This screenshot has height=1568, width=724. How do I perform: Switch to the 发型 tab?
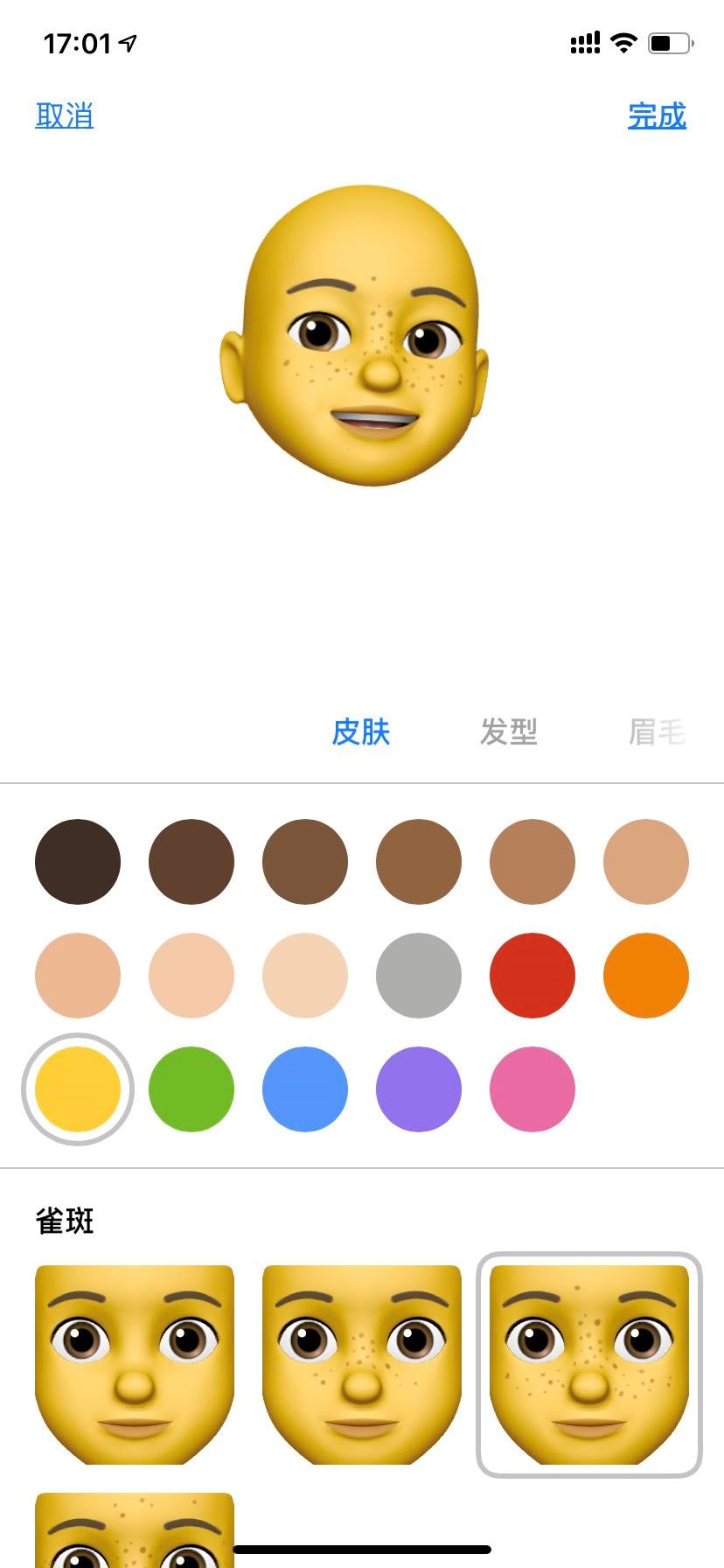tap(508, 731)
